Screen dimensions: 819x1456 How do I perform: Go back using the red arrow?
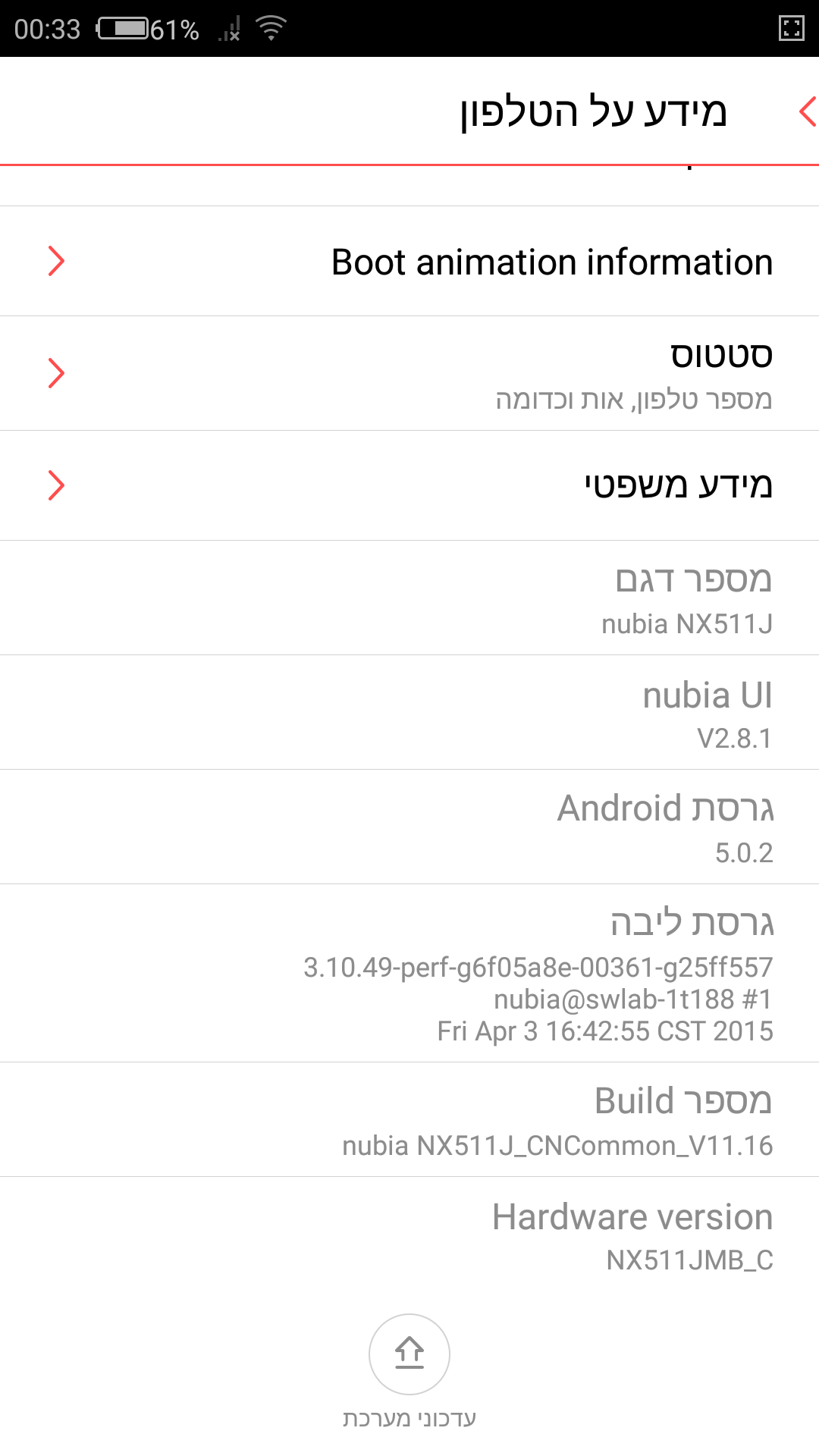tap(807, 111)
